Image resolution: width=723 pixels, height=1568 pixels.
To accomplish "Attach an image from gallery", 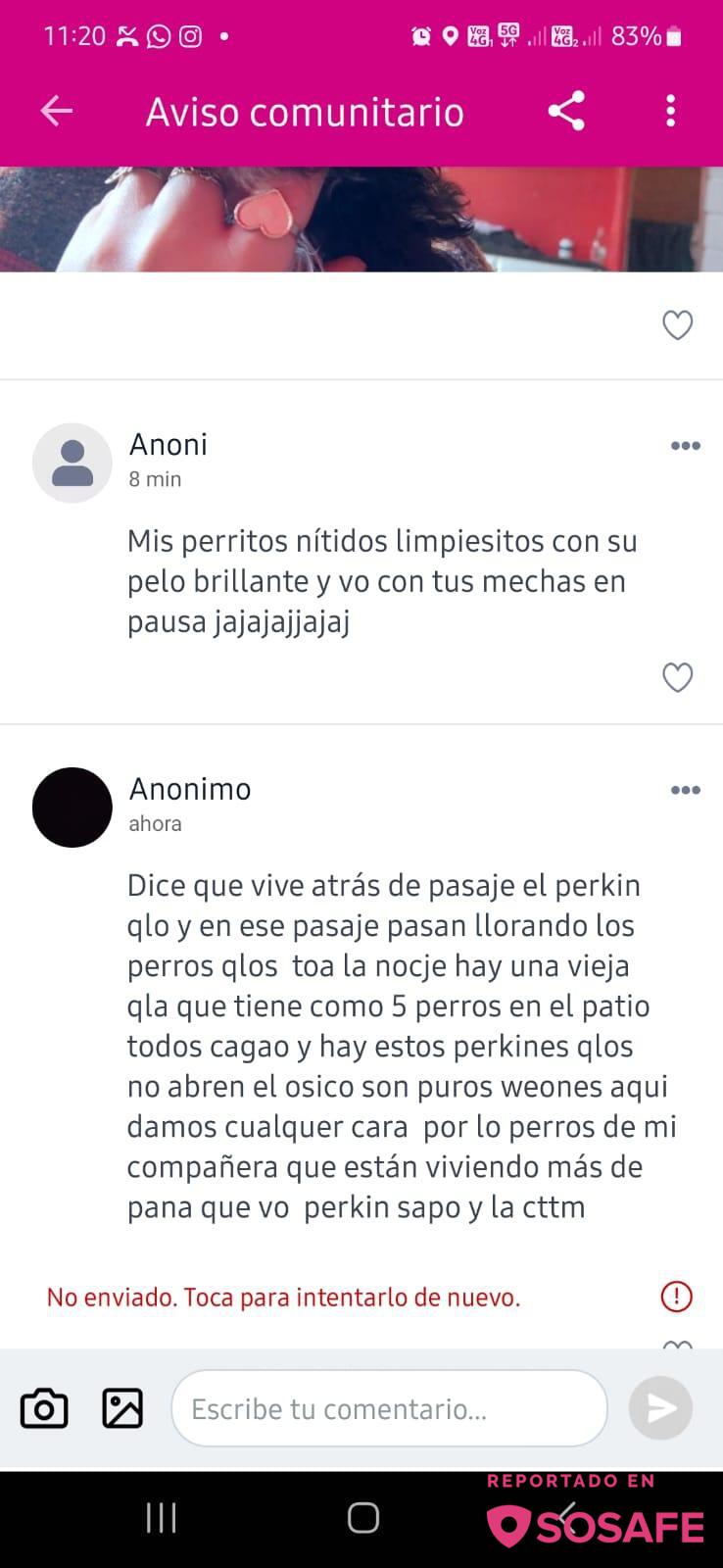I will [122, 1408].
